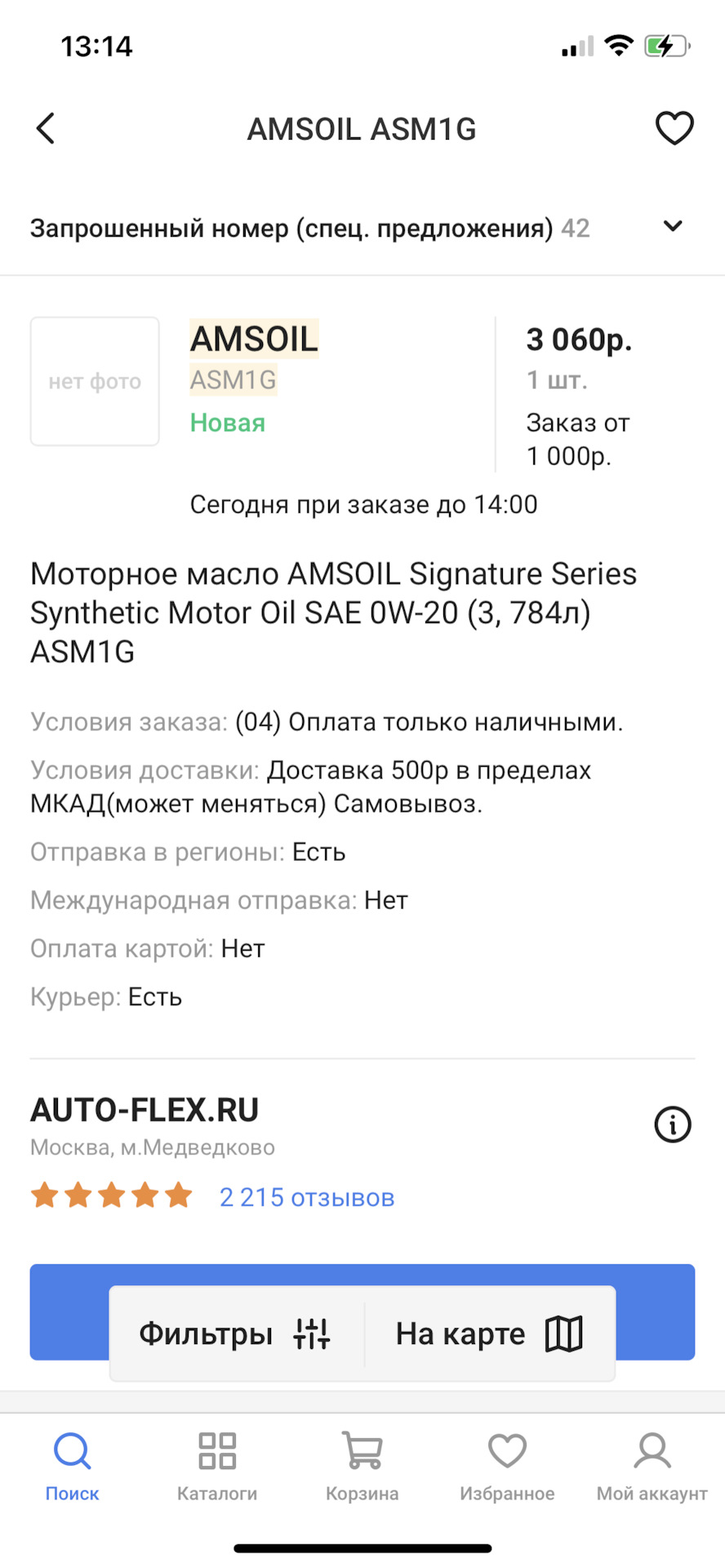Go to the Избранное tab
Image resolution: width=725 pixels, height=1568 pixels.
coord(507,1467)
